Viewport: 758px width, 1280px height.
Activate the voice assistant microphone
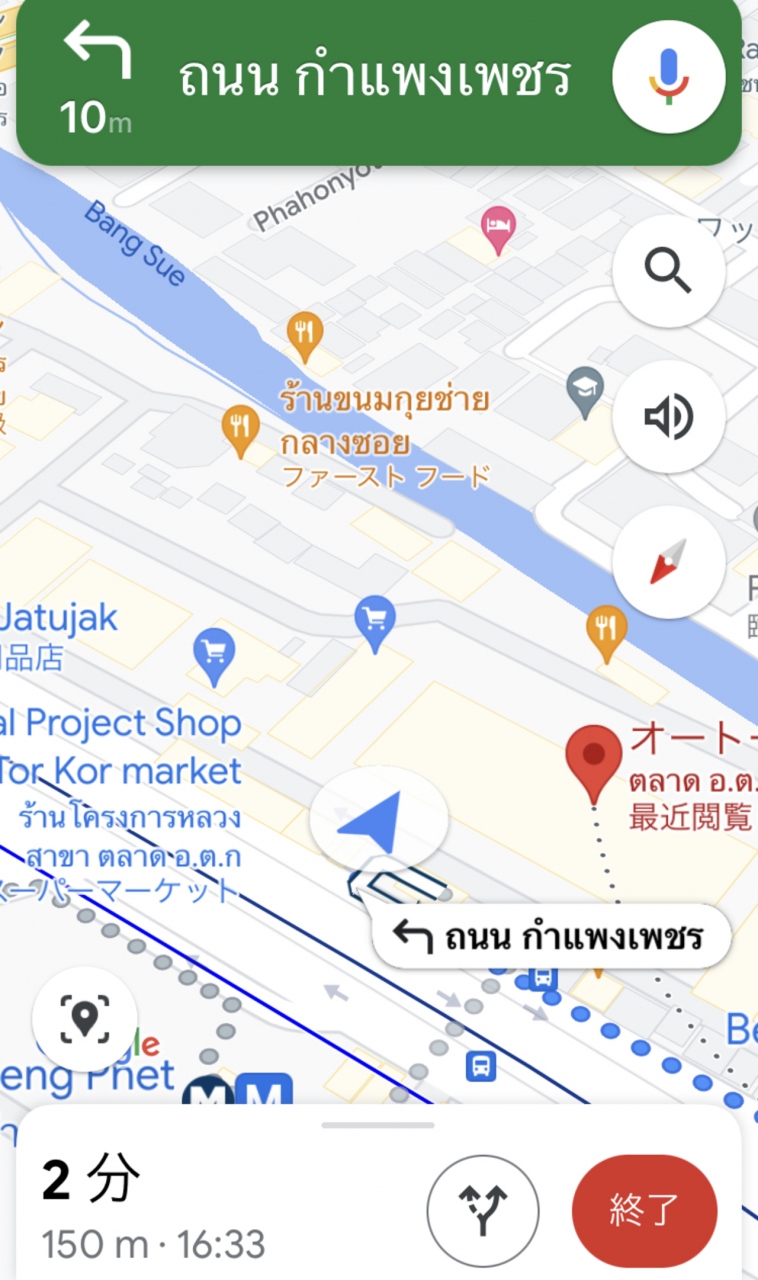click(668, 76)
